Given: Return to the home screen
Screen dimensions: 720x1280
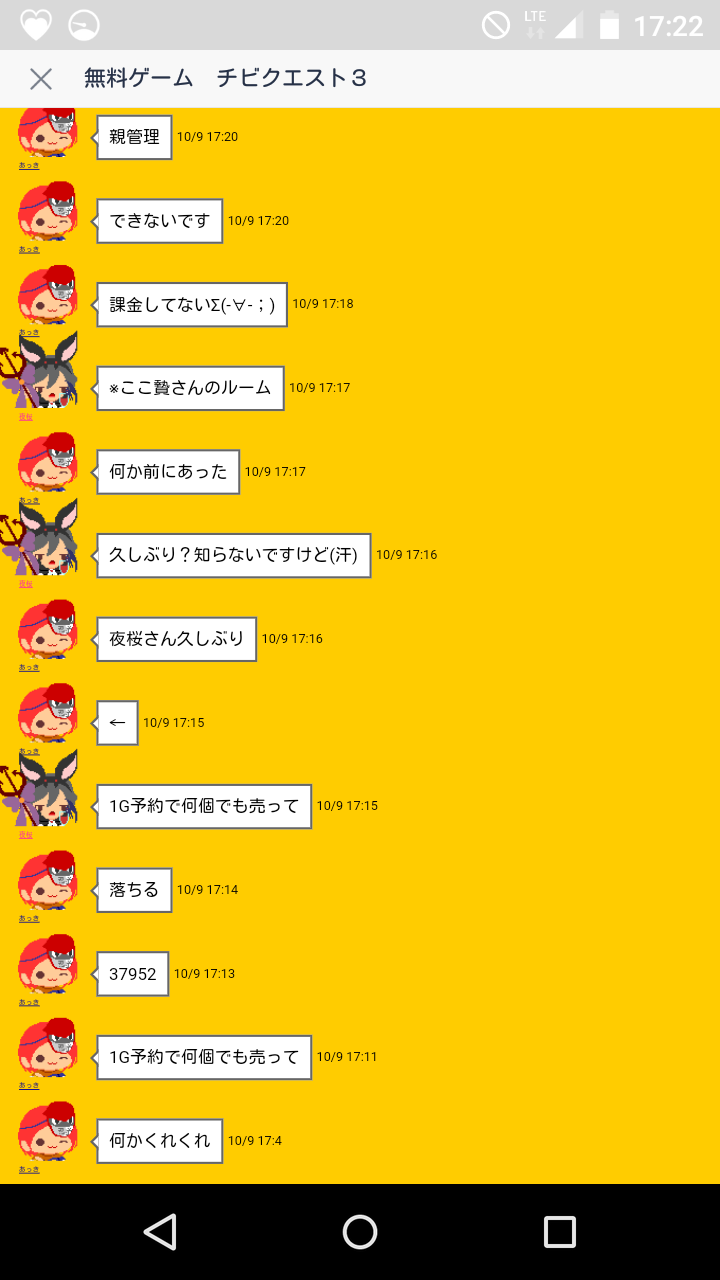Looking at the screenshot, I should 360,1232.
